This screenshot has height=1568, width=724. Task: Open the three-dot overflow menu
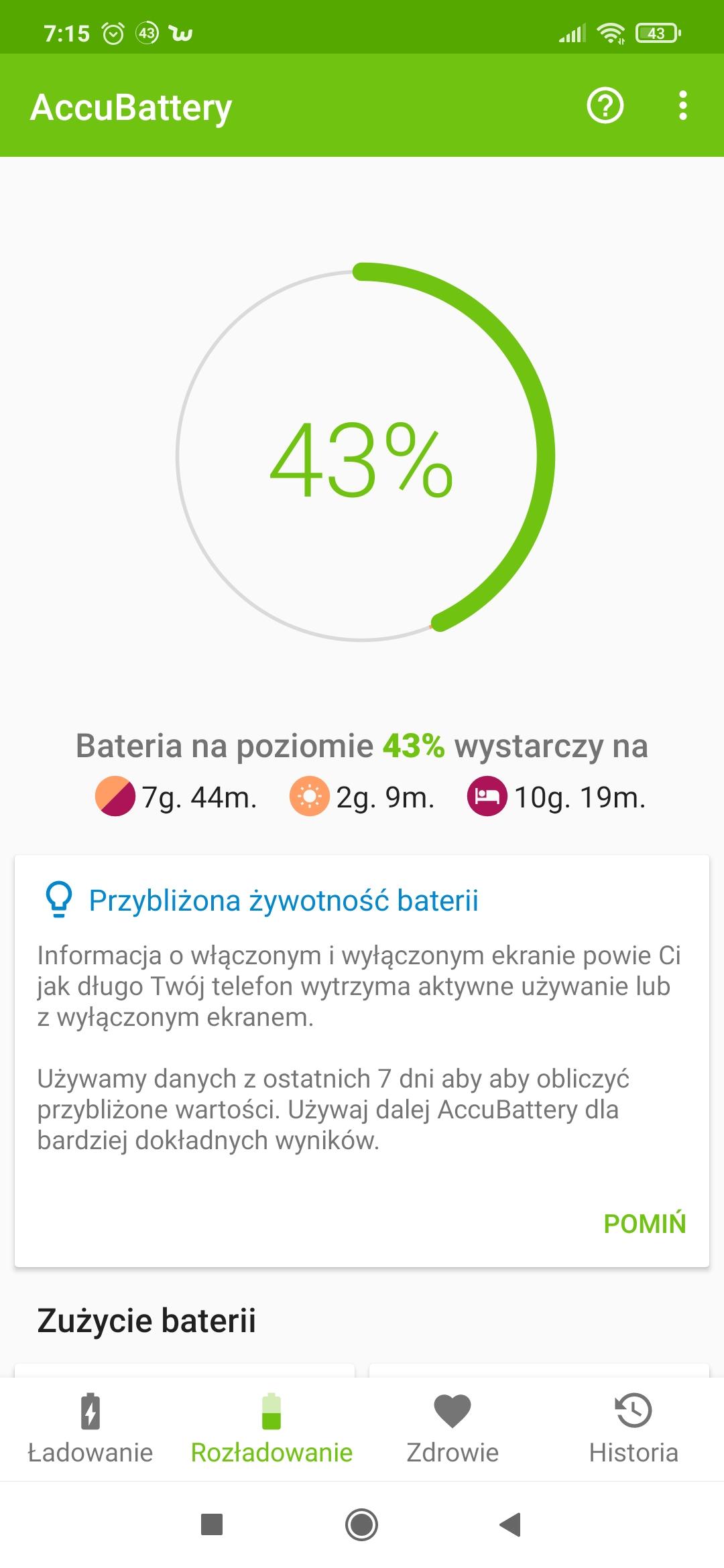[x=682, y=106]
